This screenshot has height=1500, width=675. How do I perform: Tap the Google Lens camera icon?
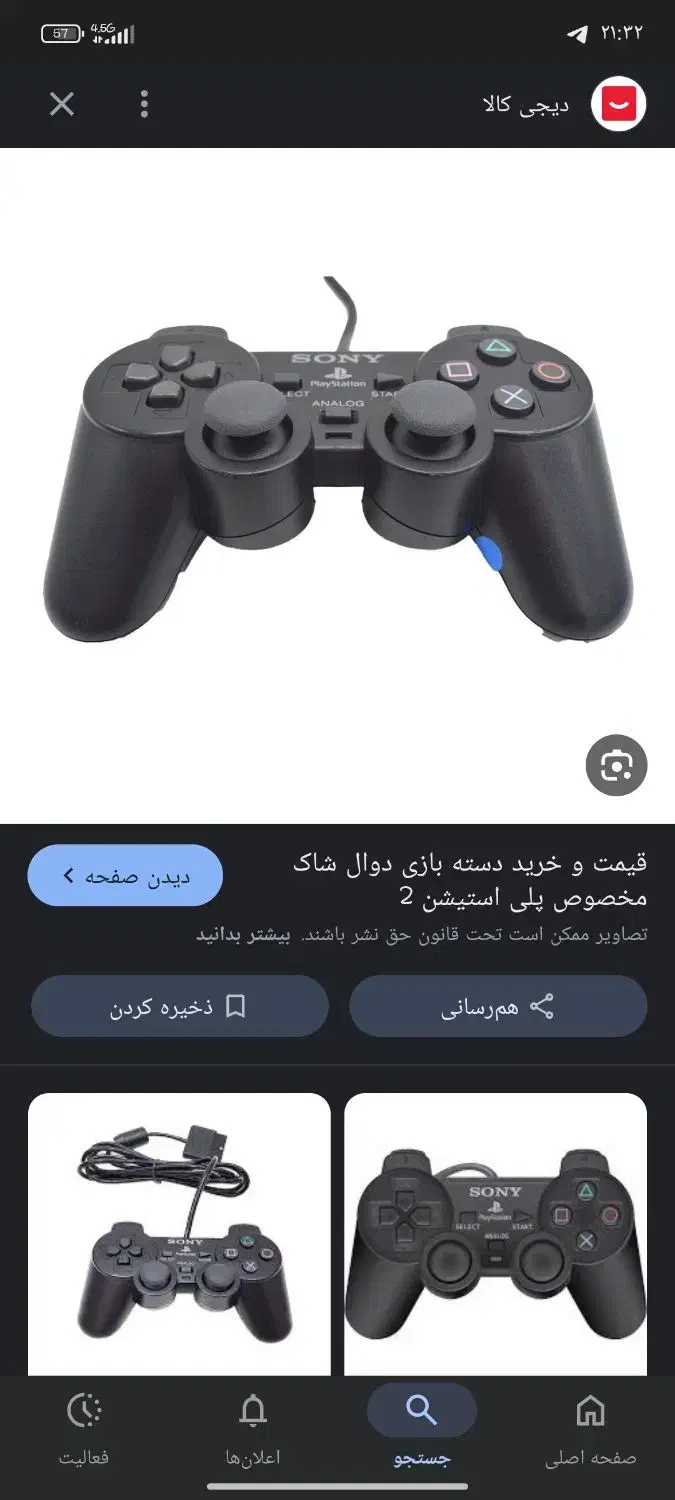616,766
